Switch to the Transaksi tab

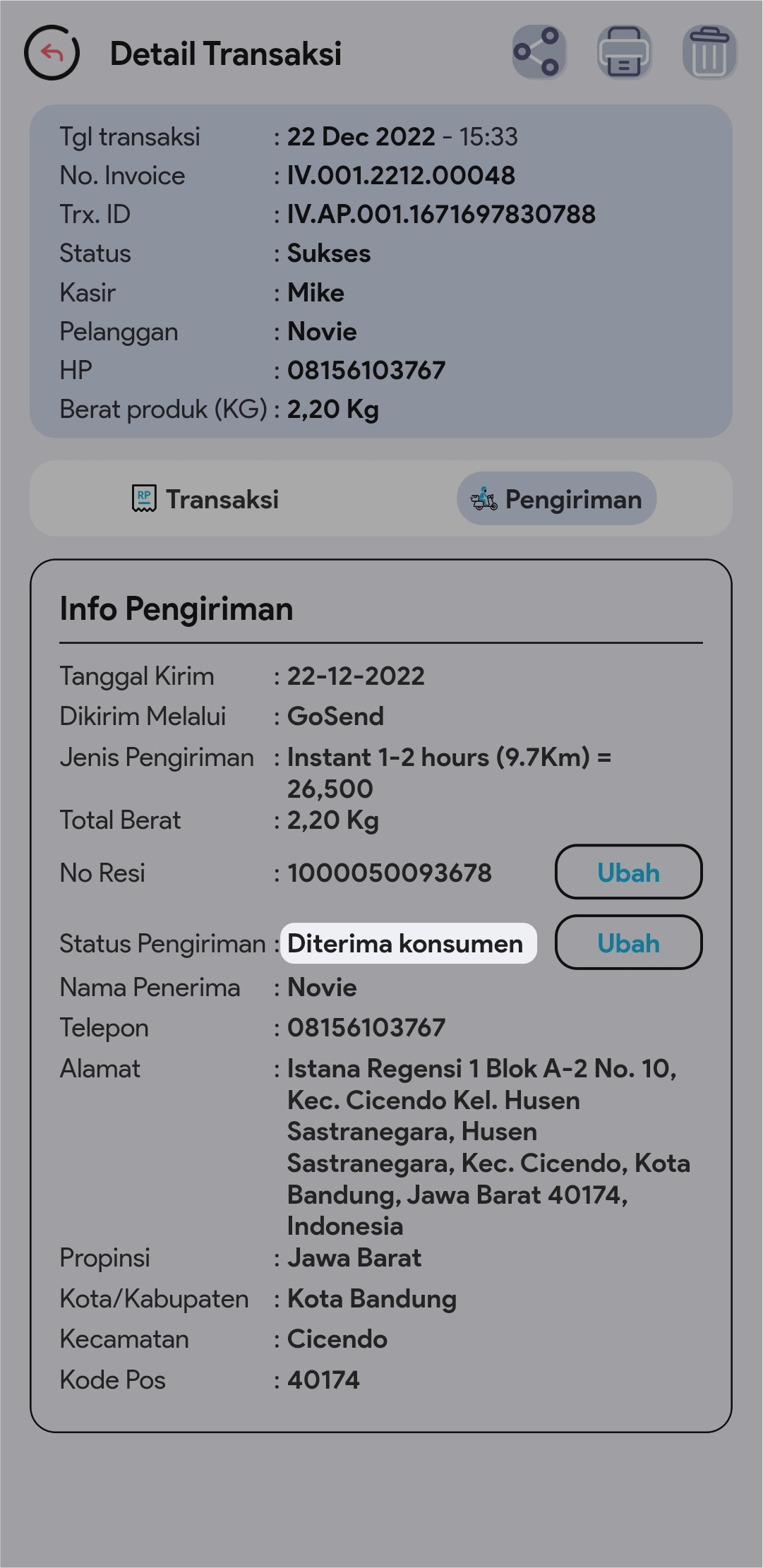coord(205,499)
